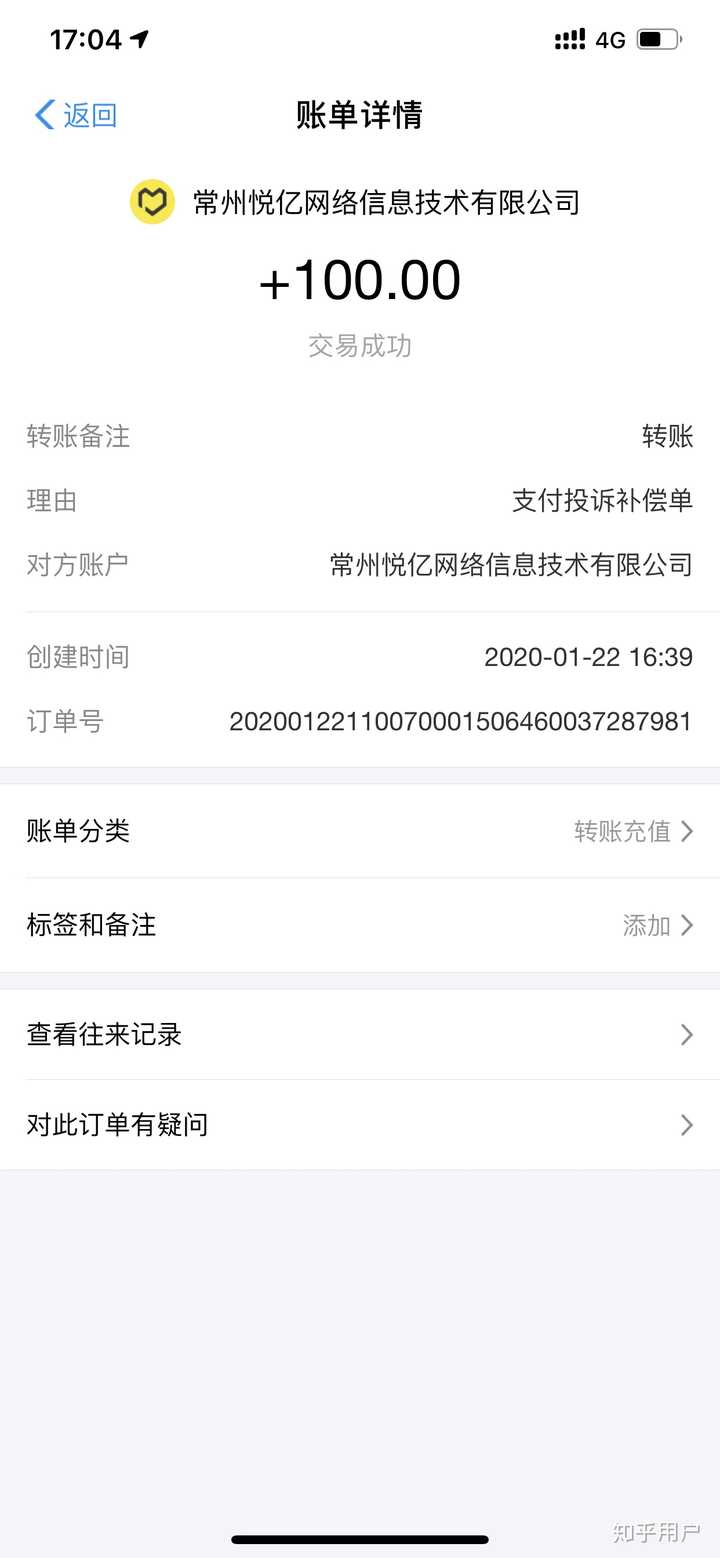Add a note via 标签和备注
Screen dimensions: 720x1558
[360, 925]
